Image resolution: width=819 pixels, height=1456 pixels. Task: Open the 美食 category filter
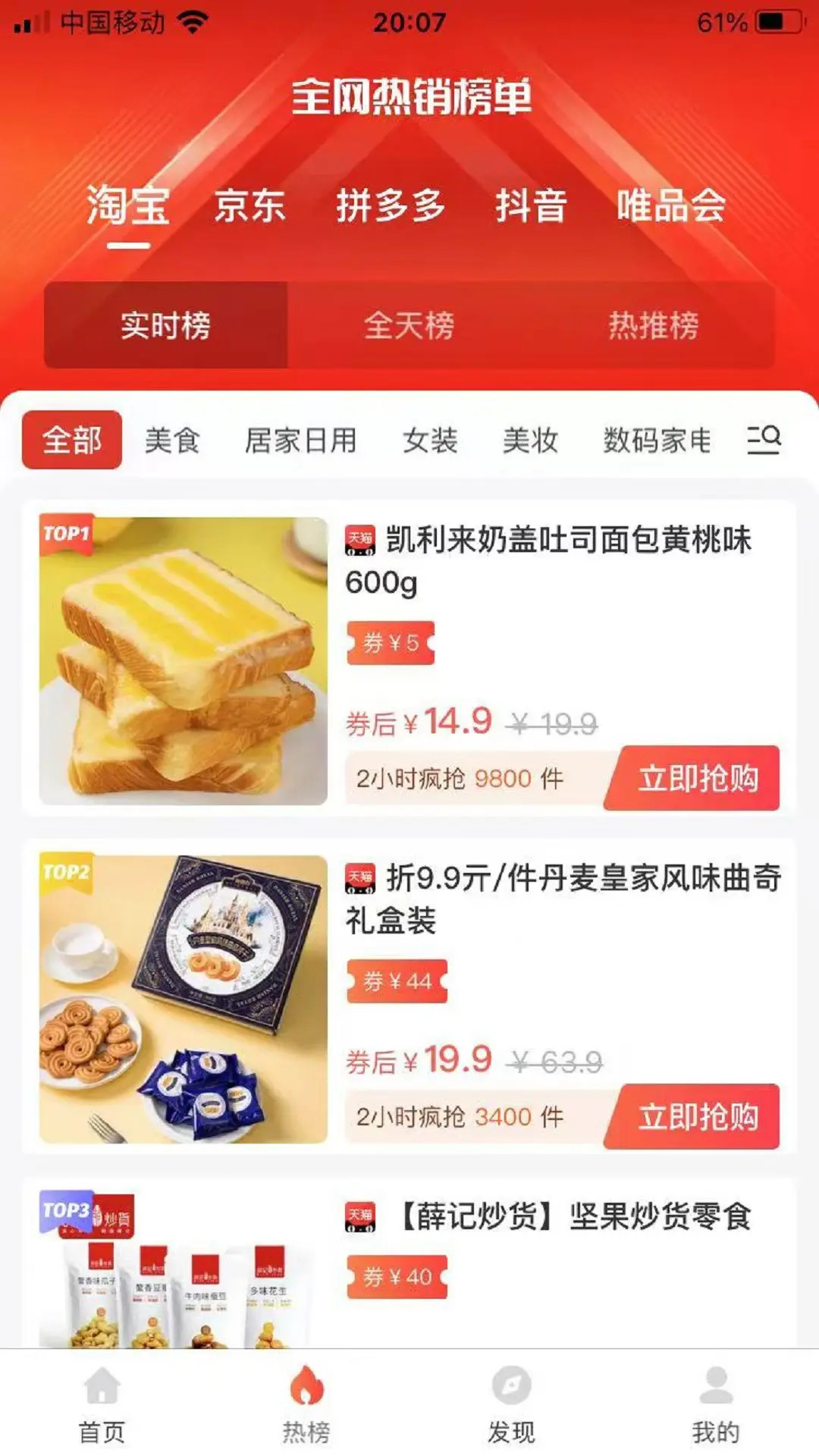click(173, 441)
